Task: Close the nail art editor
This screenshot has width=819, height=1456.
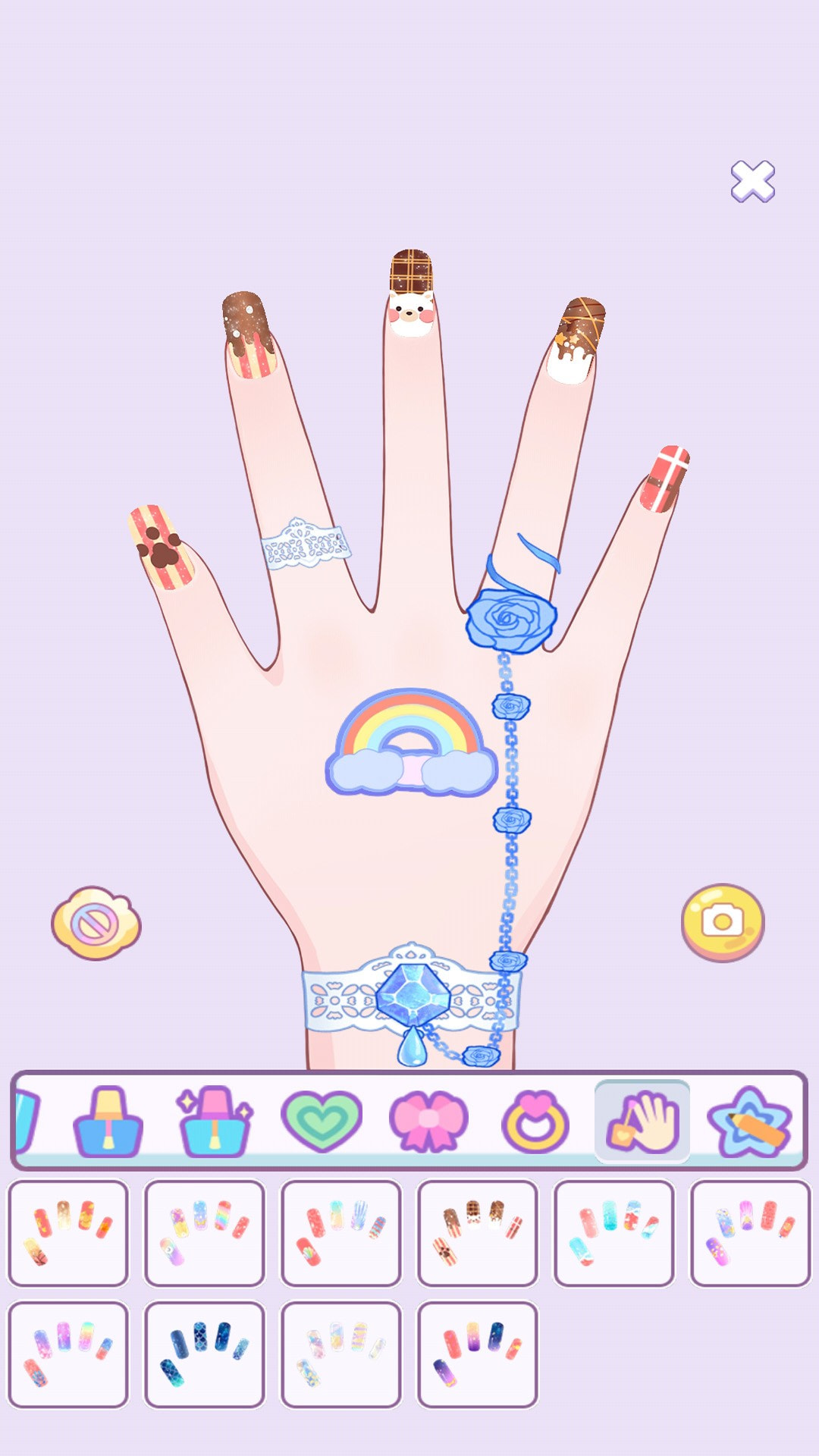Action: 752,181
